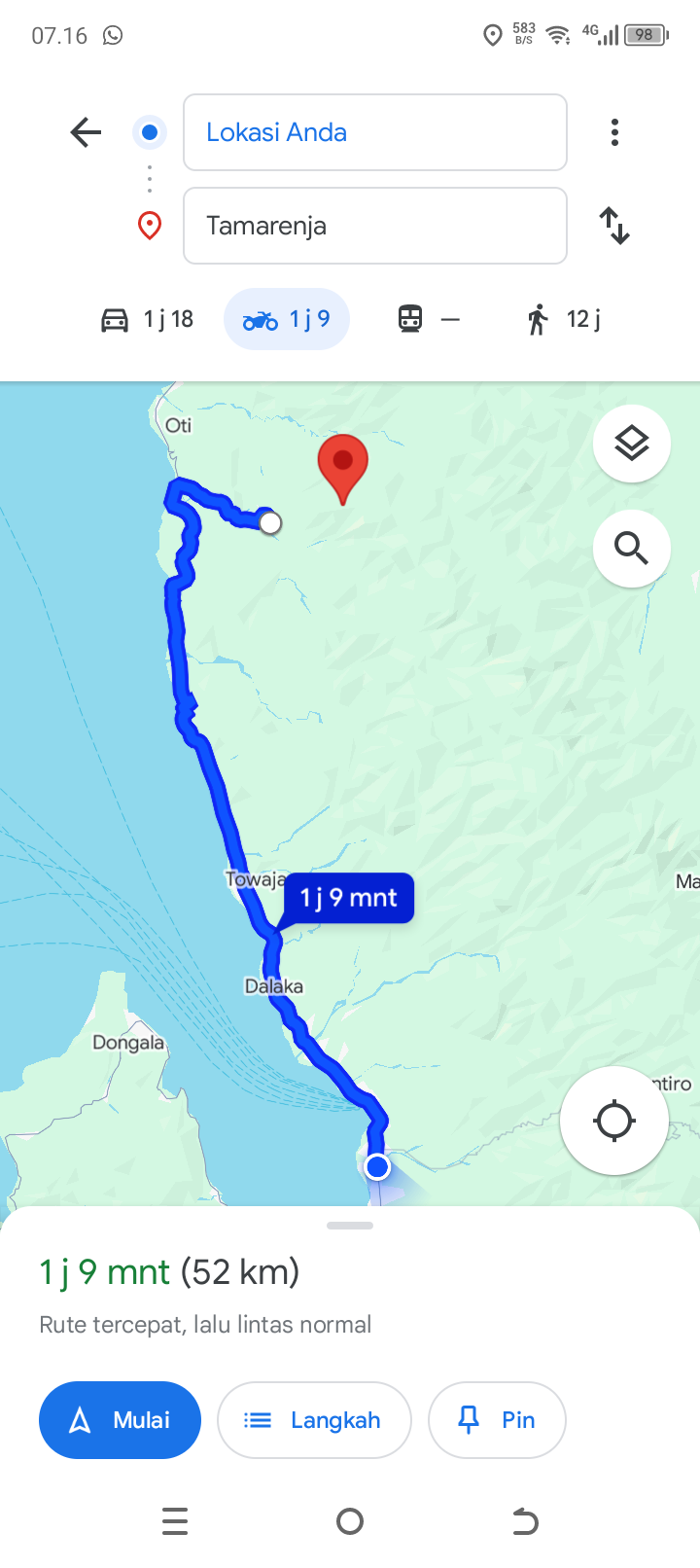Screen dimensions: 700x1568
Task: Open recent apps from navigation bar
Action: (x=175, y=1521)
